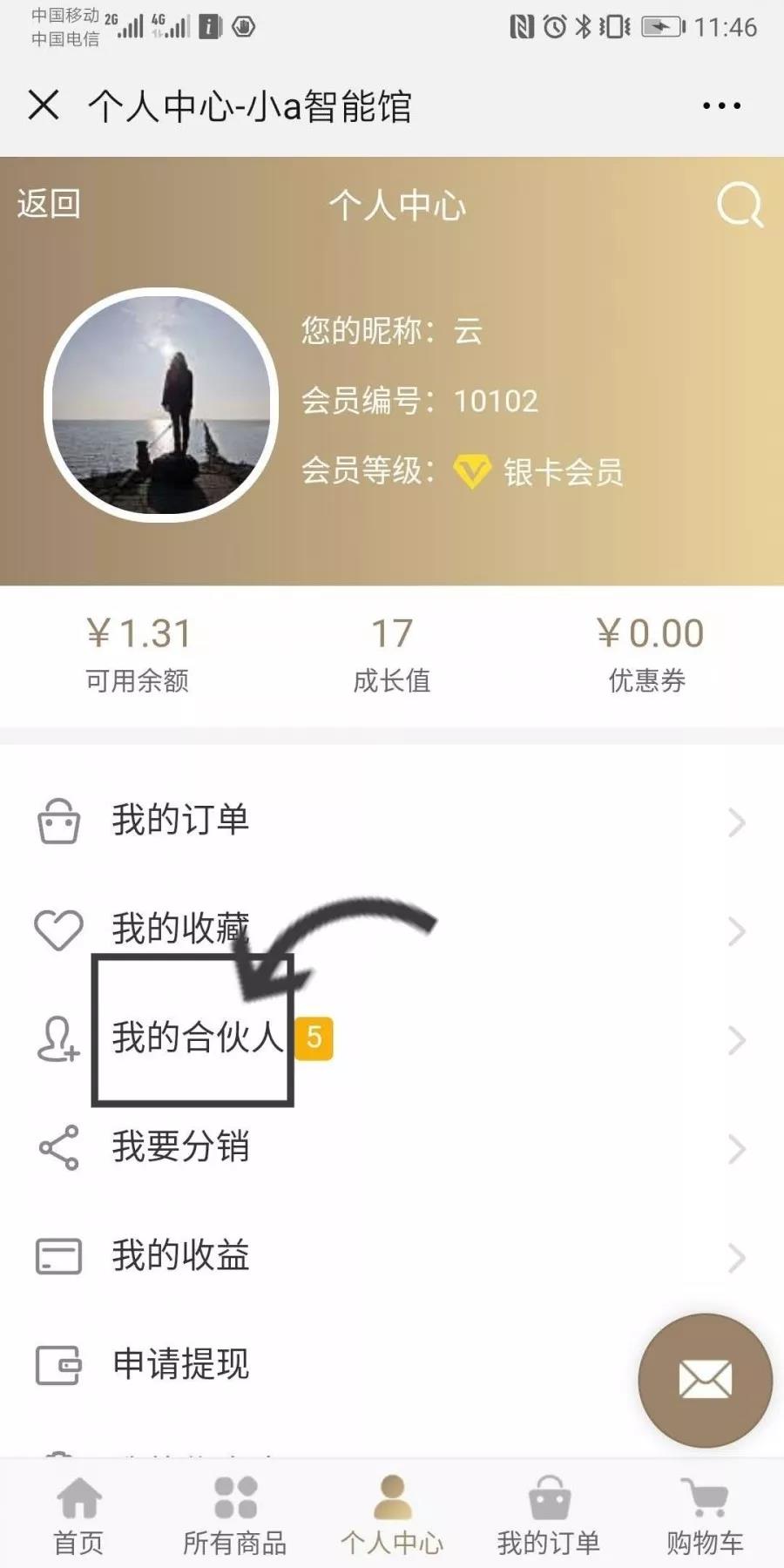Close the web page with X

[x=44, y=105]
